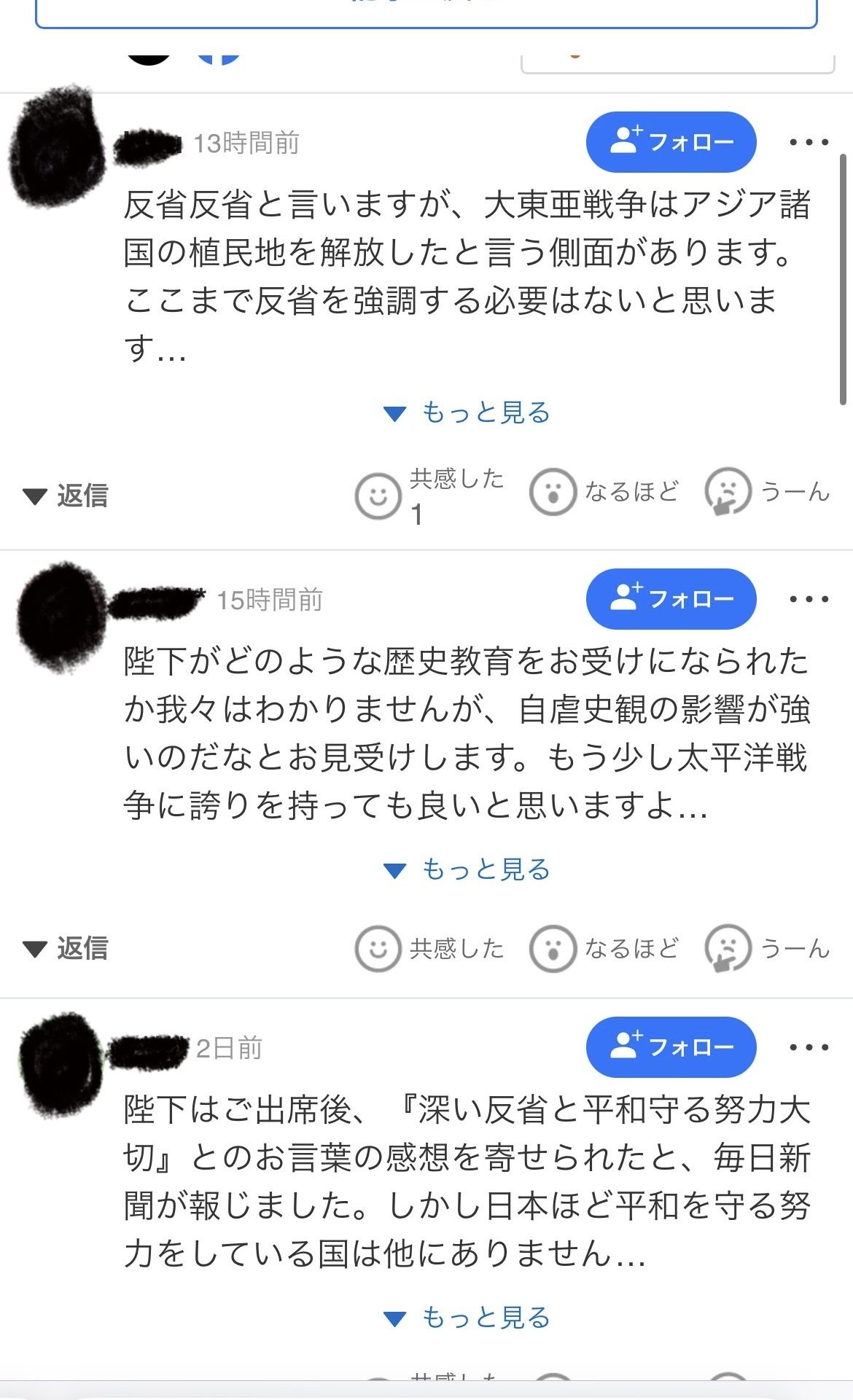React なるほど on the 15時間前 comment

point(604,949)
